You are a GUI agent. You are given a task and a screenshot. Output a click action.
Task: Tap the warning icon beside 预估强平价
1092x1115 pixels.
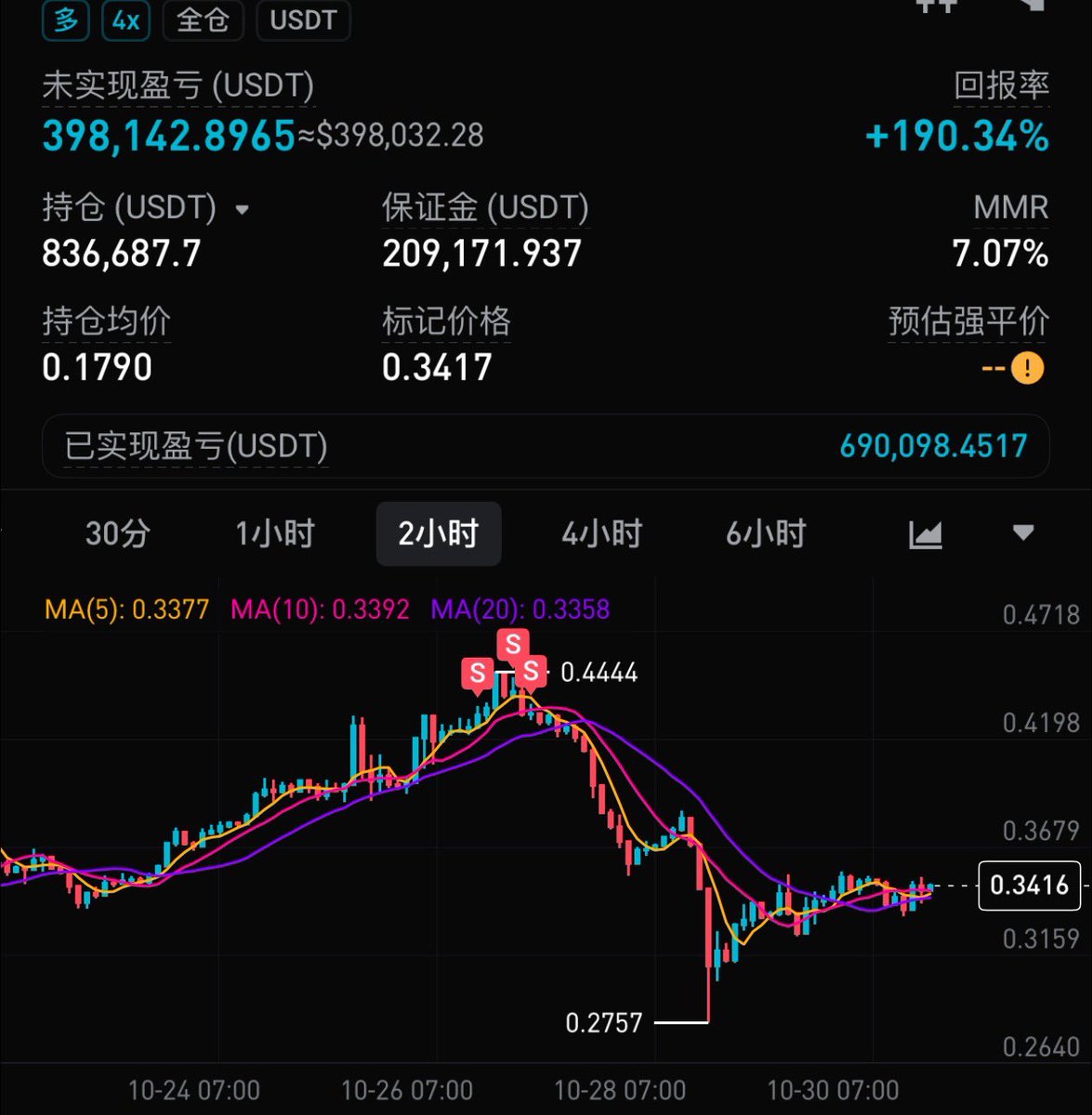click(1027, 368)
